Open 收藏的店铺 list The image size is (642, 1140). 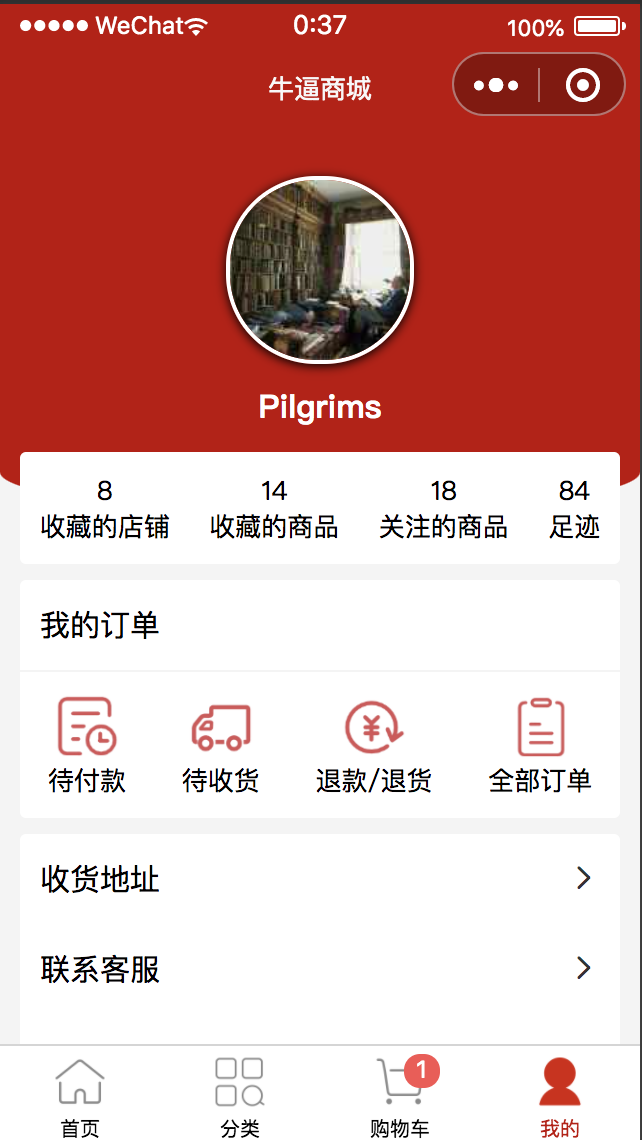coord(105,509)
